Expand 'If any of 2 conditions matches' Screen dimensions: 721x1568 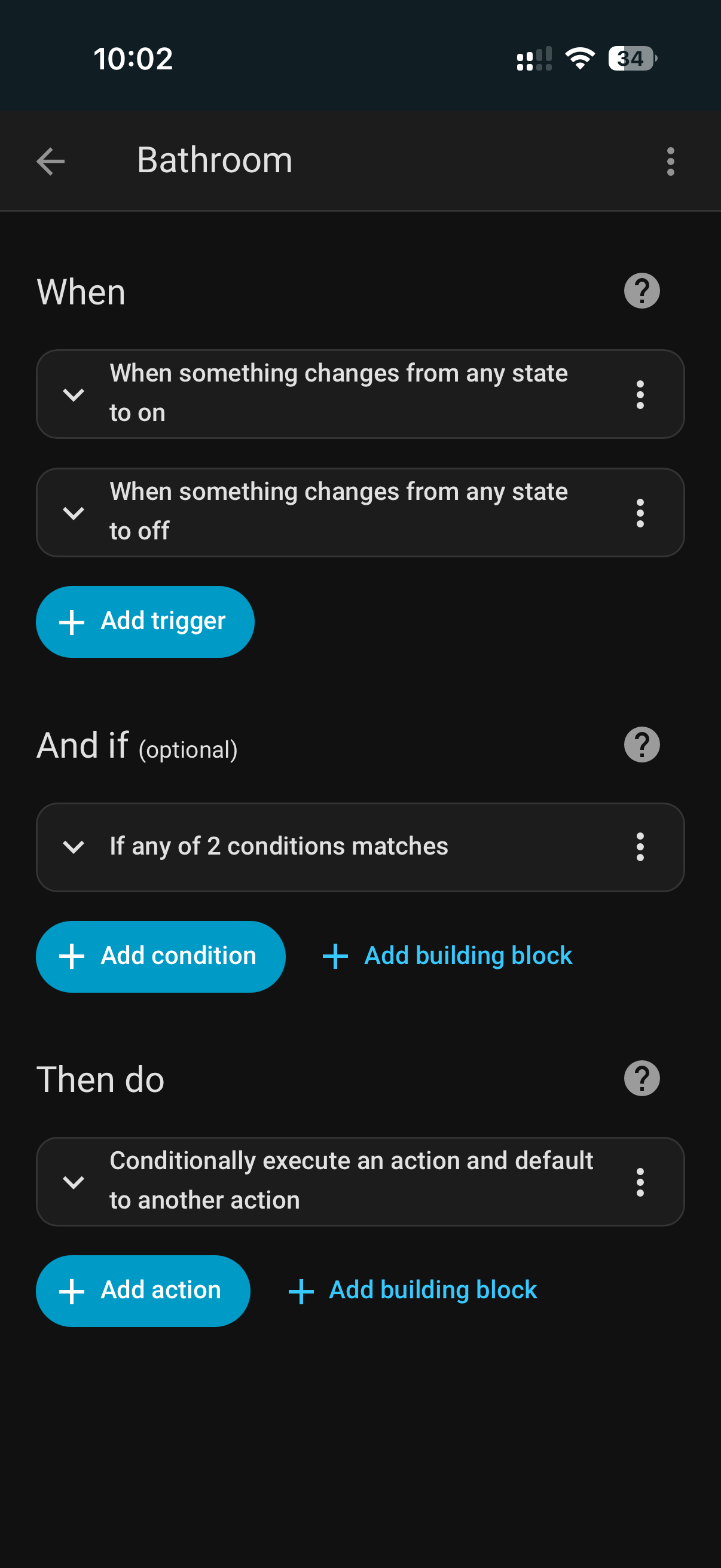tap(74, 847)
